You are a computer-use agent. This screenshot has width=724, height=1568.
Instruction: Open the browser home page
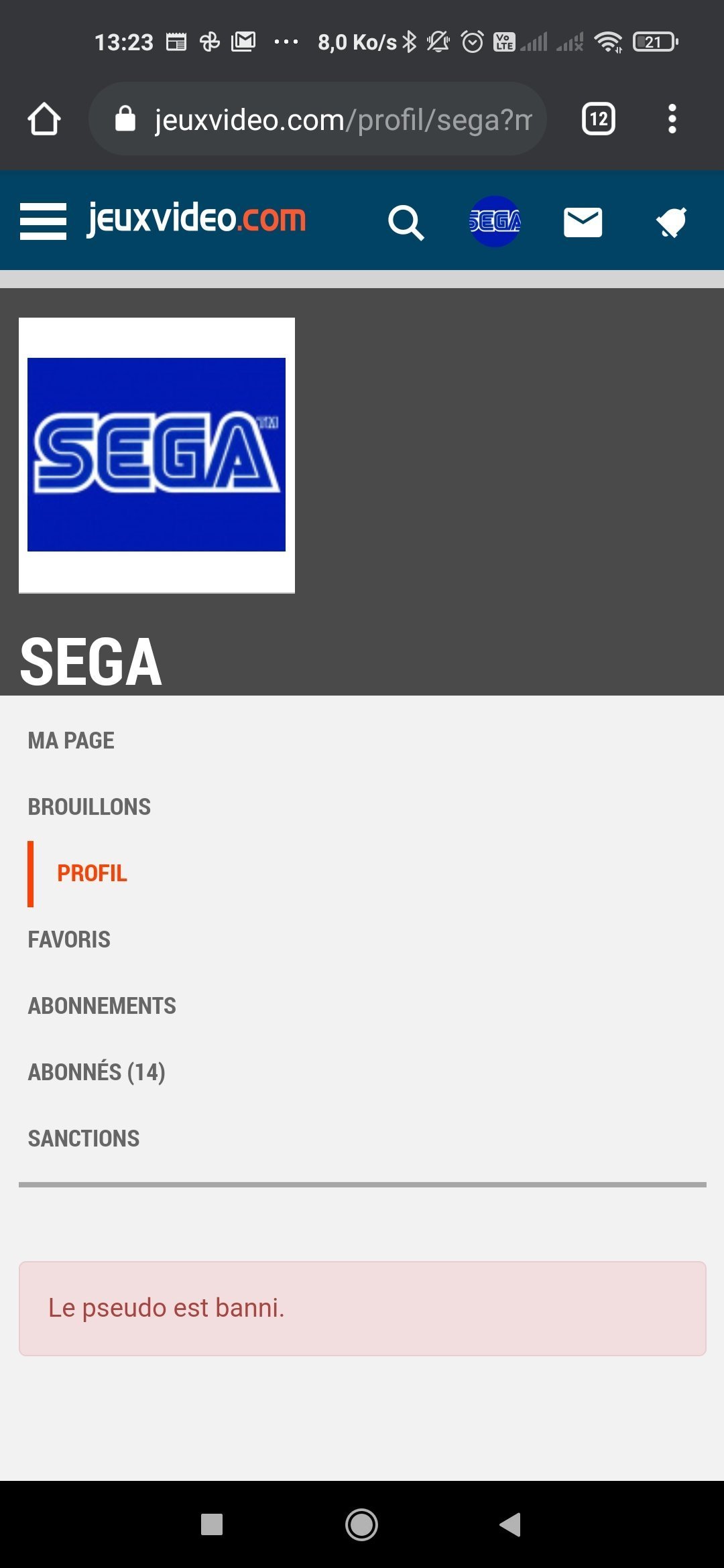(x=44, y=119)
